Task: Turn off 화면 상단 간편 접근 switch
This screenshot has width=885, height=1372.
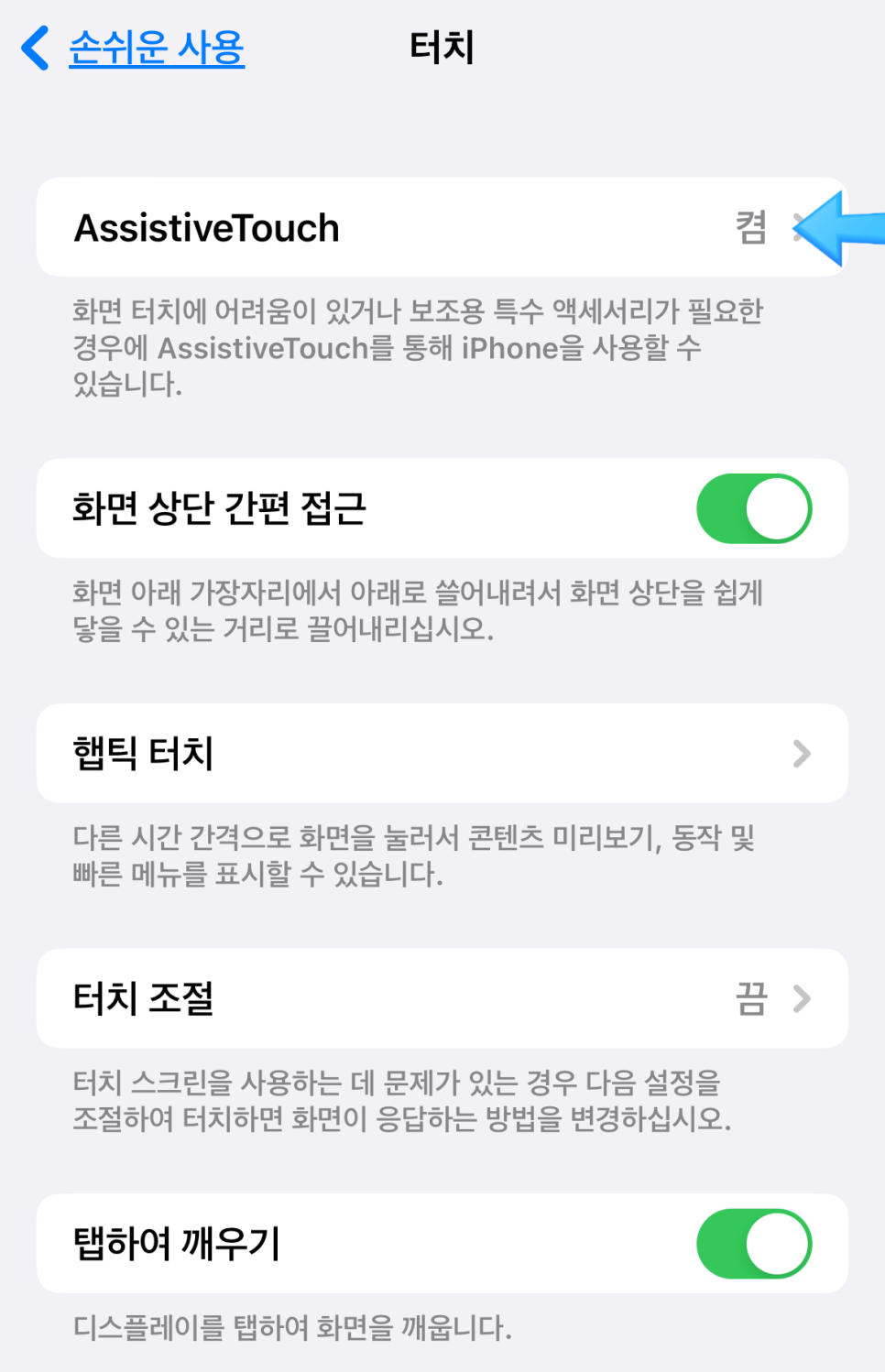Action: tap(753, 508)
